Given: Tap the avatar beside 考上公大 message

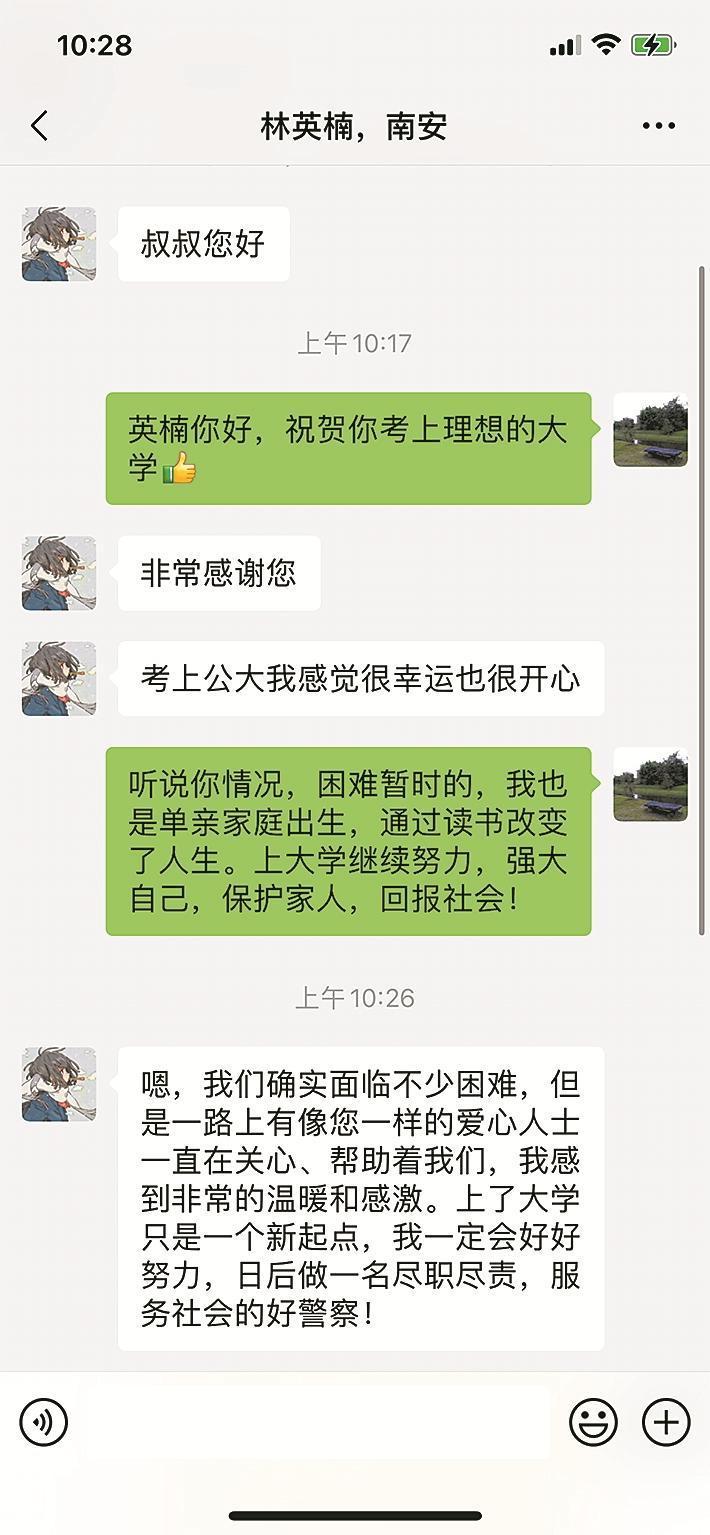Looking at the screenshot, I should tap(59, 679).
